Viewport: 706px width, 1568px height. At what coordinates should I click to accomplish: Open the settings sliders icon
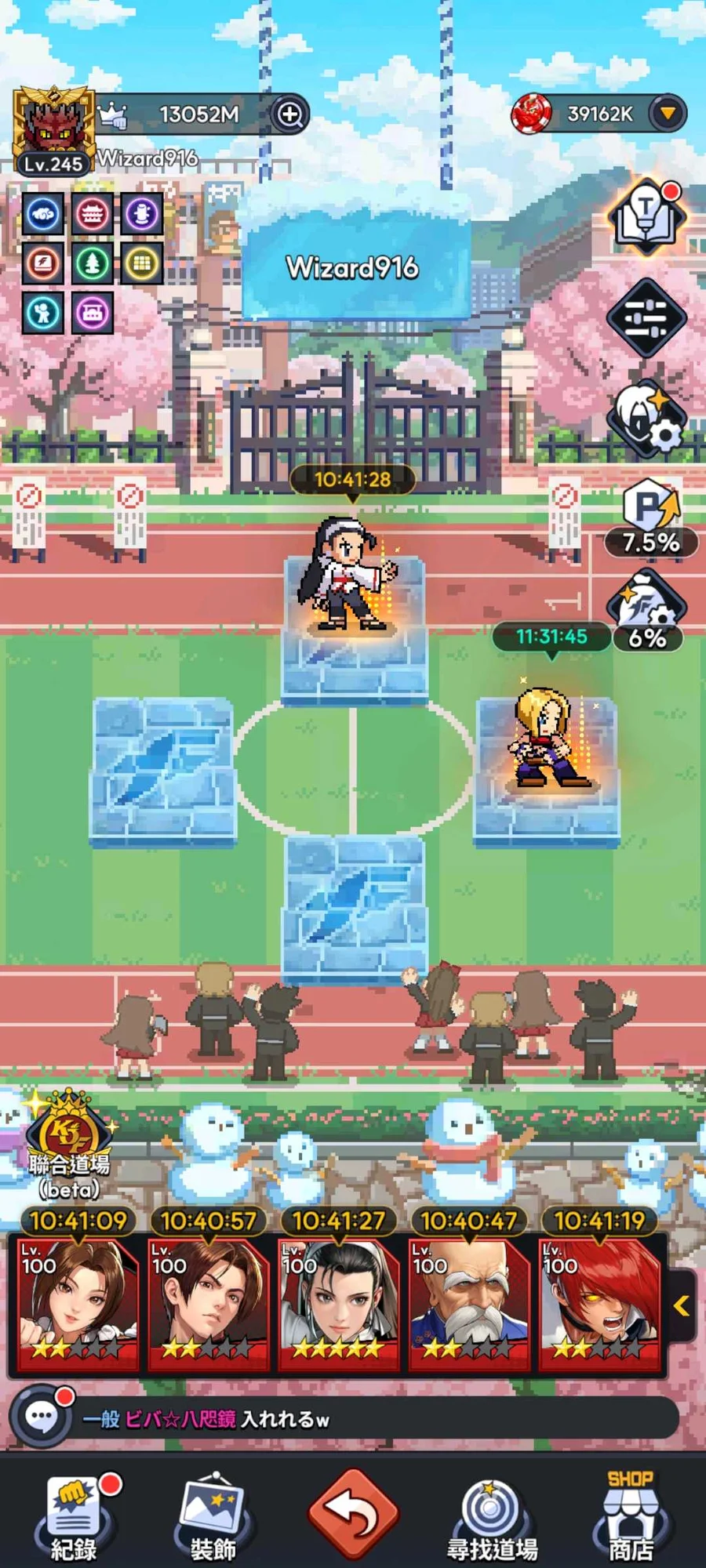(x=646, y=318)
